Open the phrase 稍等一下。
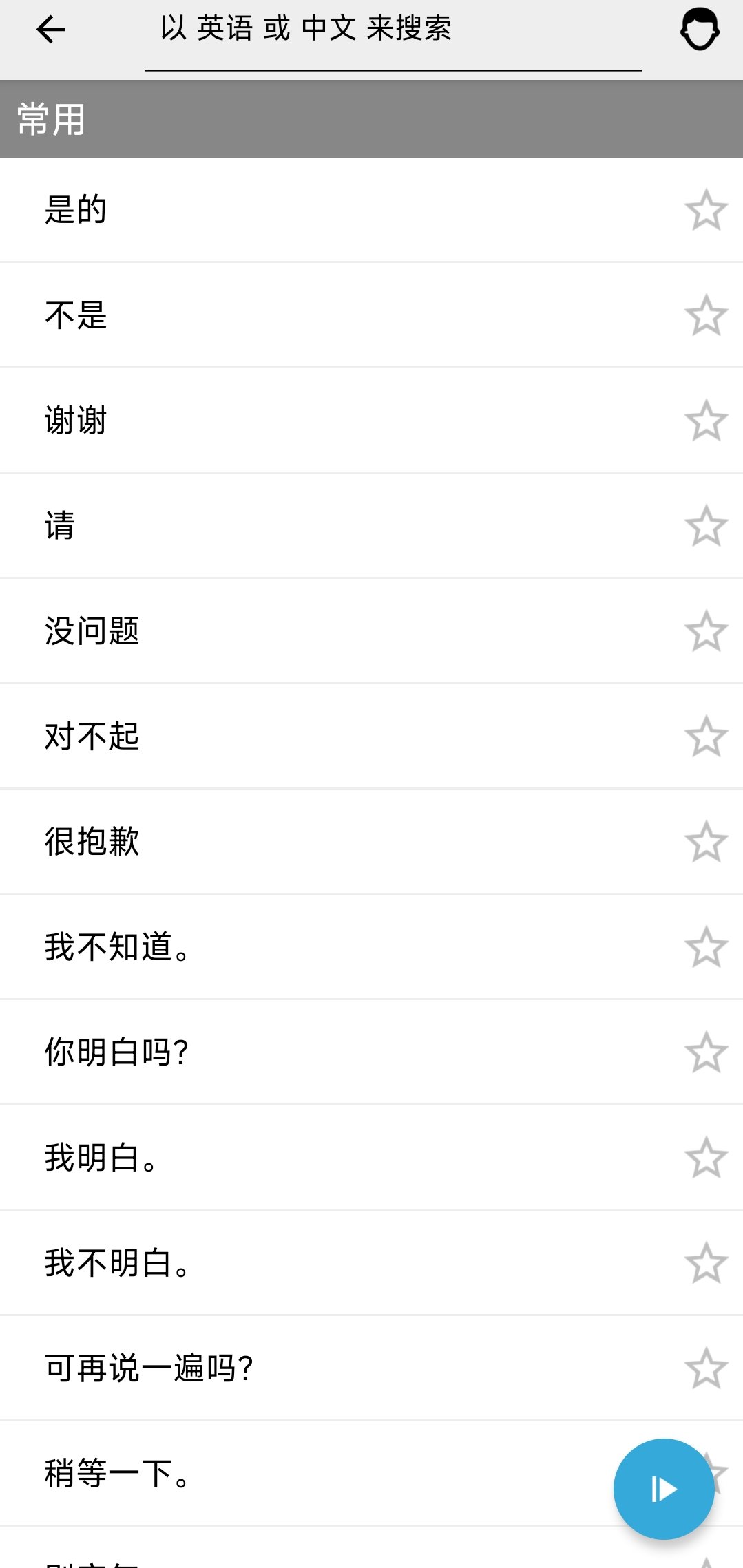 (x=117, y=1474)
